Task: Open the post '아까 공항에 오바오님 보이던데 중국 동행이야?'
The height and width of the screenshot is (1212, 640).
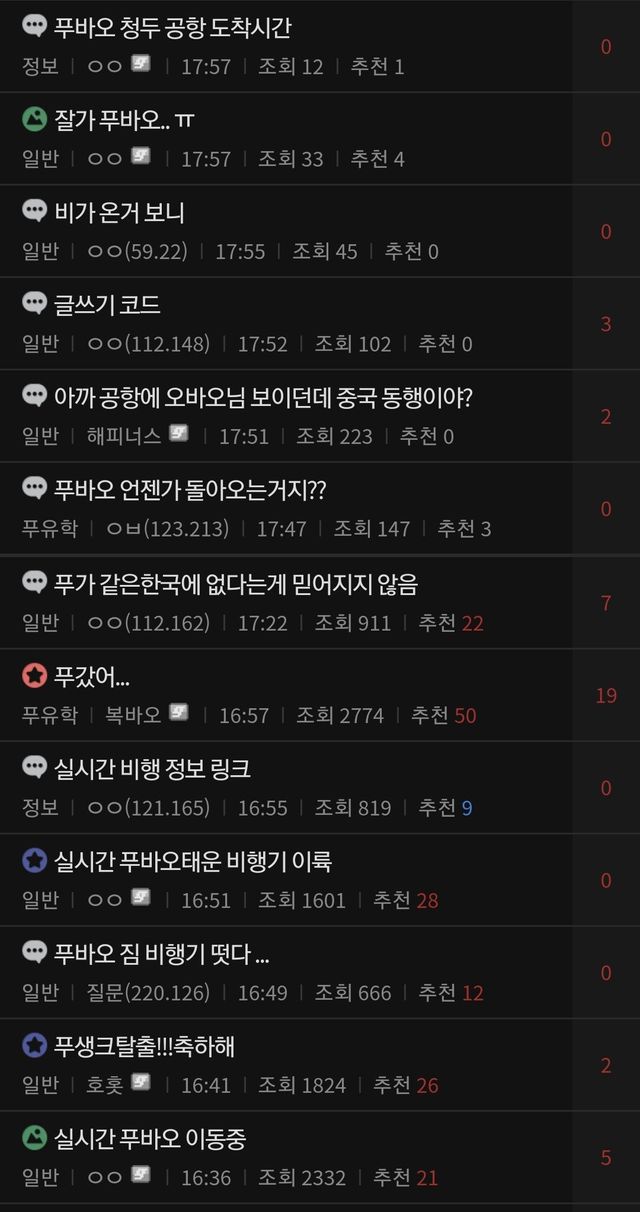Action: (x=262, y=398)
